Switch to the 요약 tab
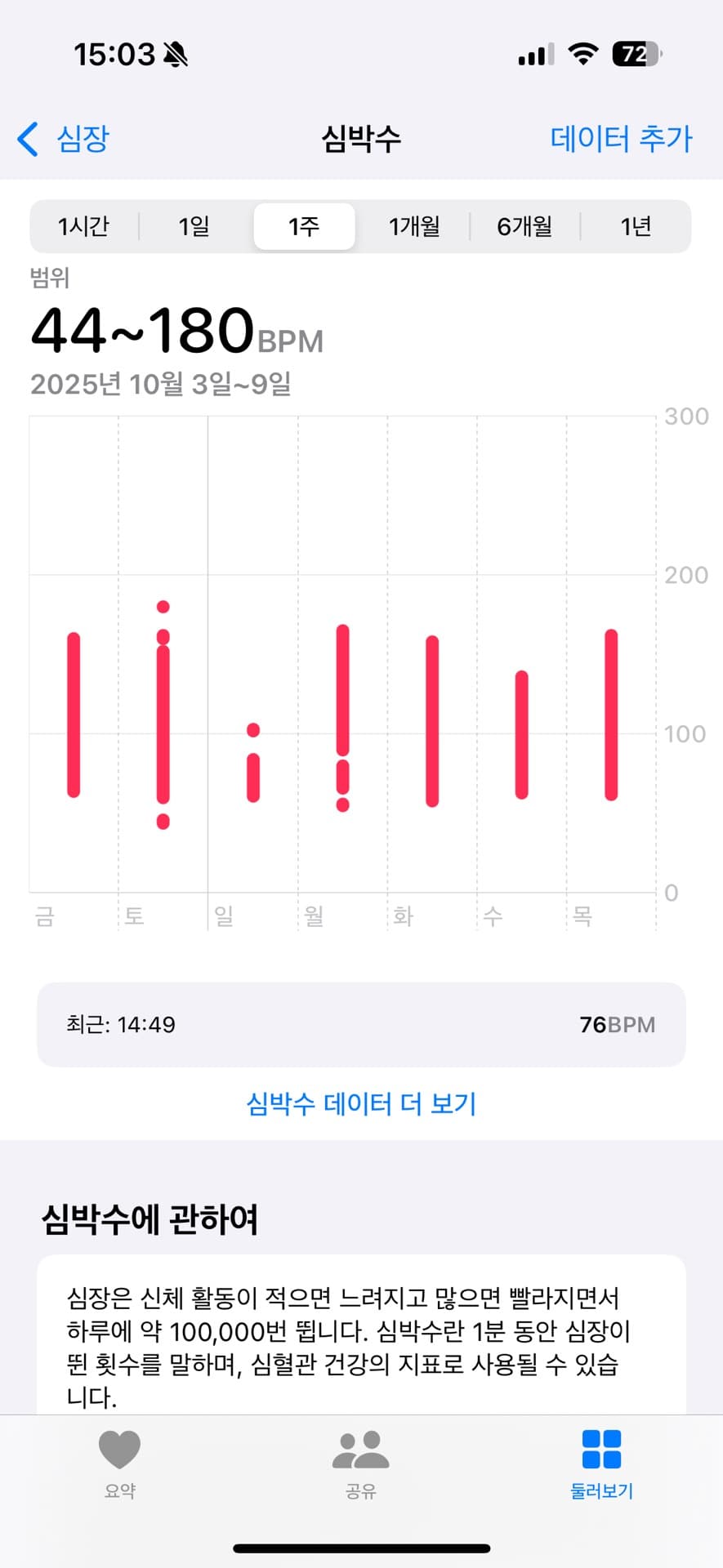This screenshot has height=1568, width=723. (120, 1463)
